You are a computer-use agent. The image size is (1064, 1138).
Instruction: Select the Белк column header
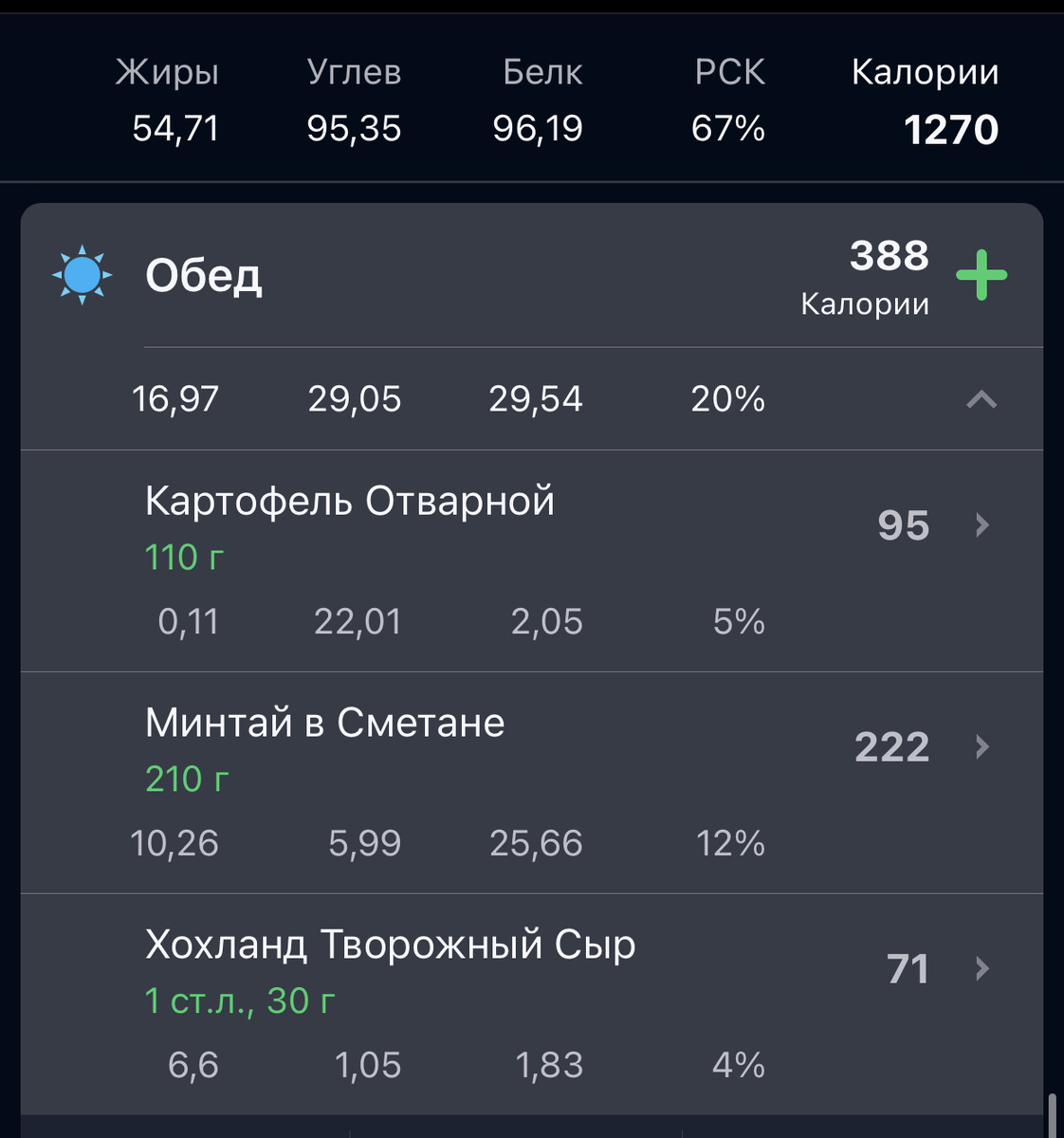point(541,71)
